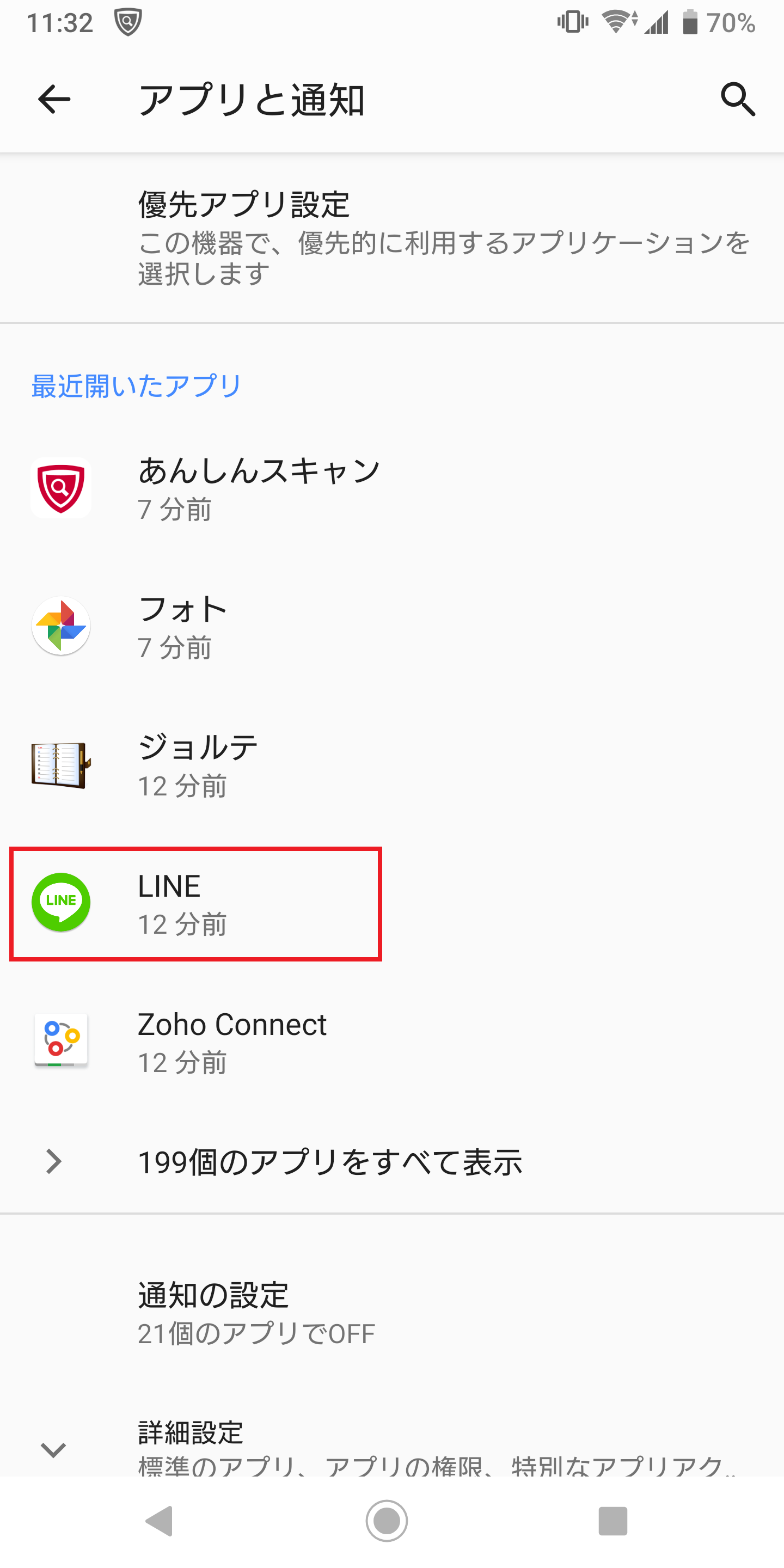Open あんしんスキャン app info
The width and height of the screenshot is (784, 1568).
point(392,488)
